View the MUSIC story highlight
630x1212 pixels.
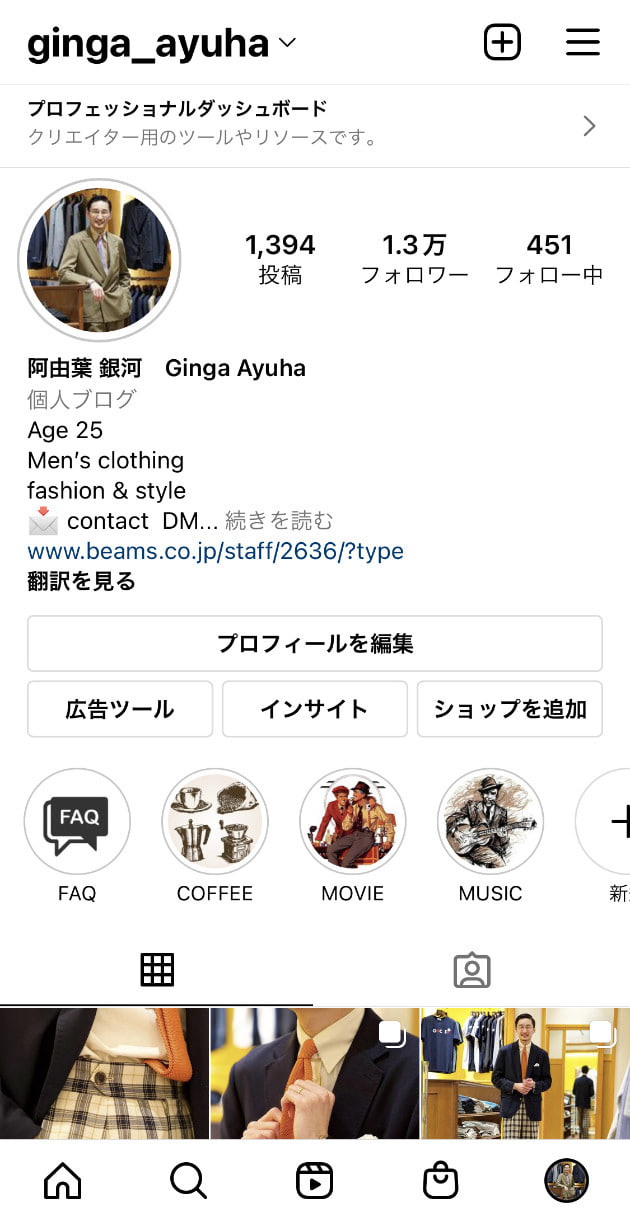(x=490, y=822)
